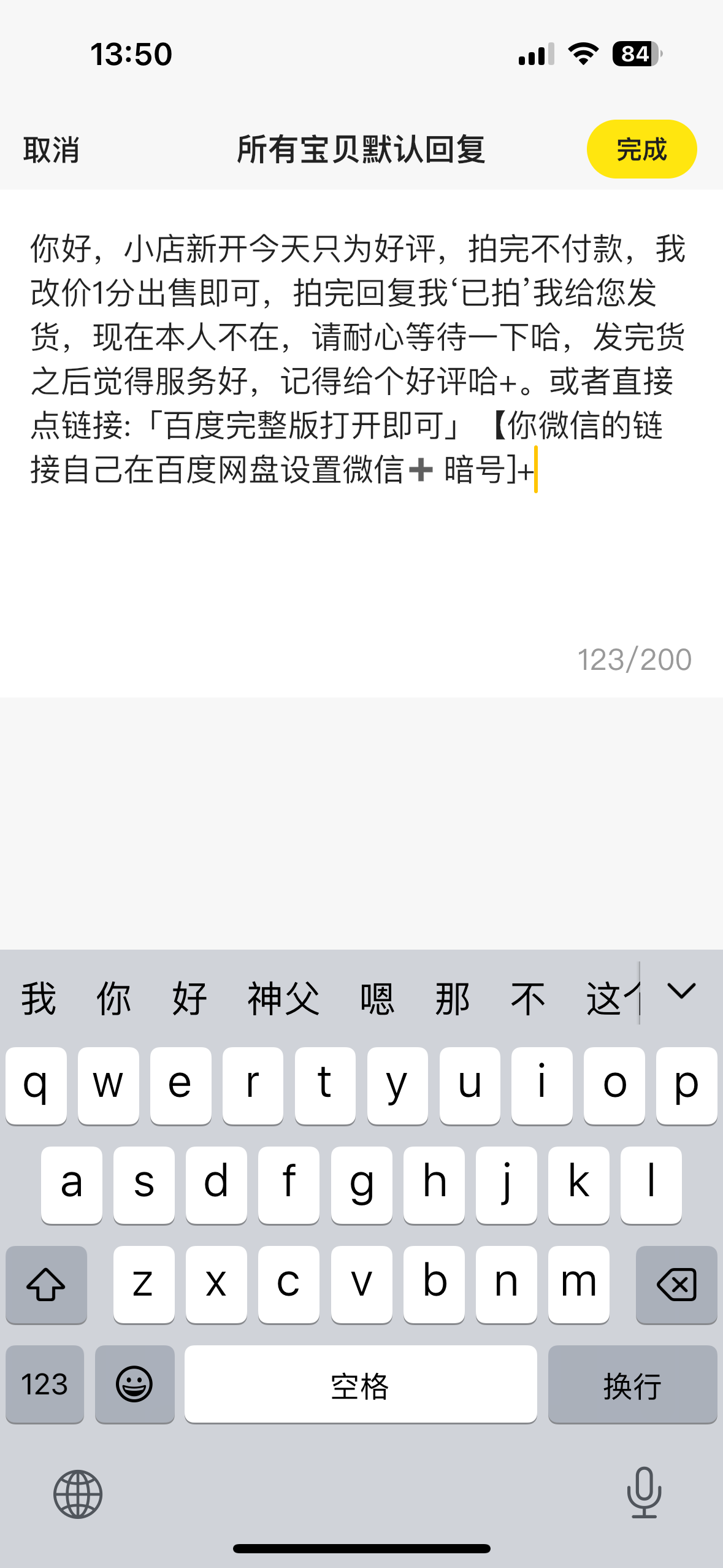Tap the battery indicator showing 84
Screen dimensions: 723x1568
point(635,55)
